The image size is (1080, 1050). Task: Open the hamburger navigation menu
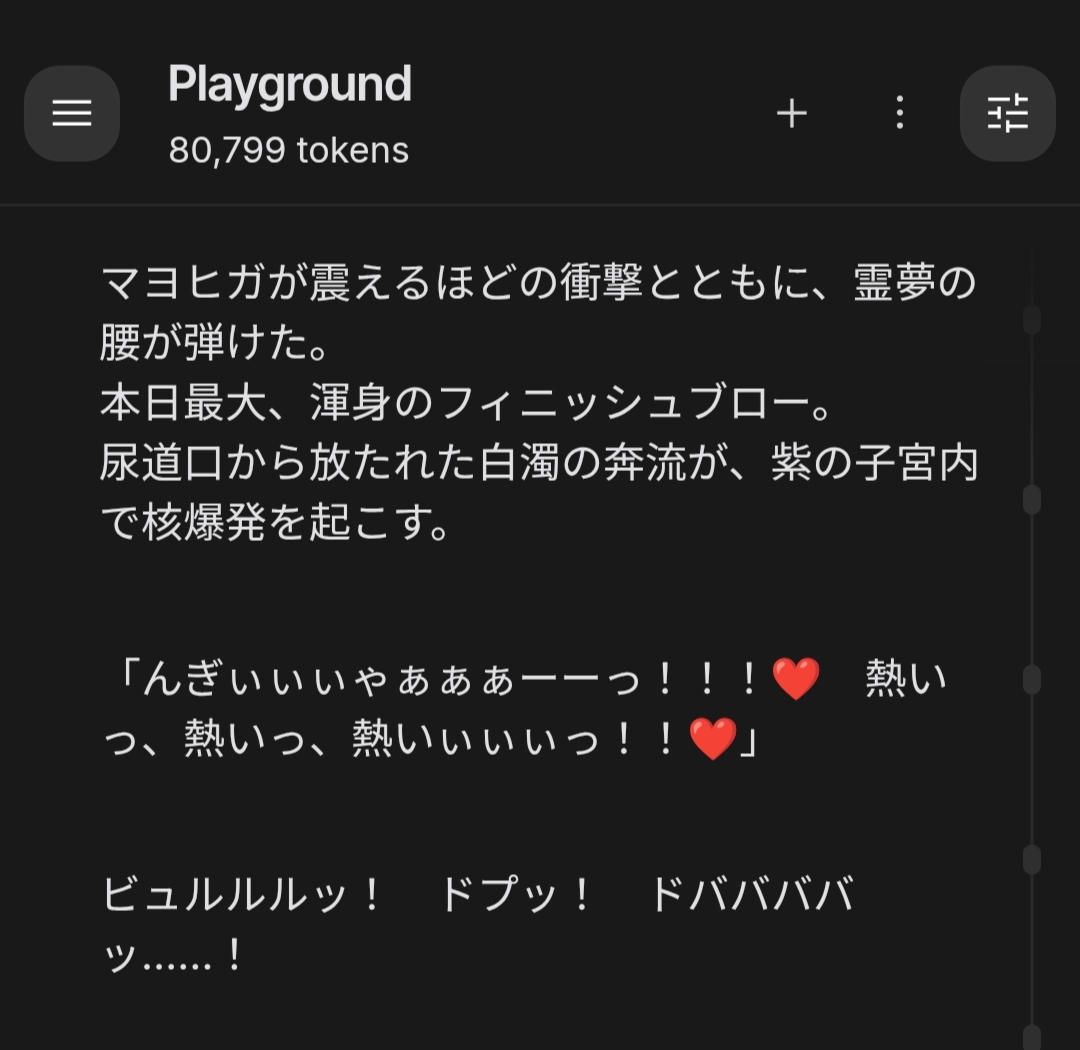tap(72, 113)
